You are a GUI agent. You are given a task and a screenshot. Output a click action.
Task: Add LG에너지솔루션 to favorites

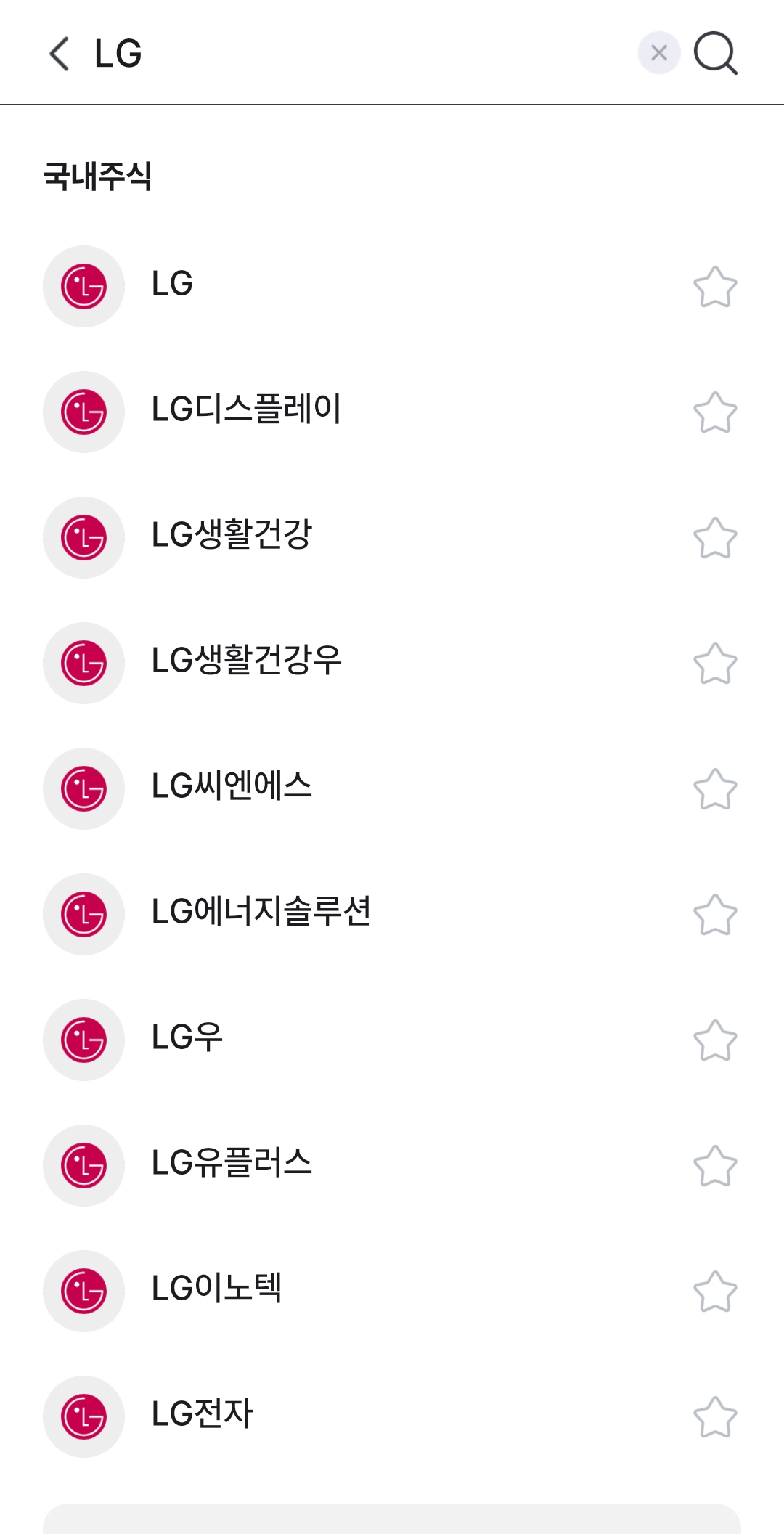[x=715, y=914]
